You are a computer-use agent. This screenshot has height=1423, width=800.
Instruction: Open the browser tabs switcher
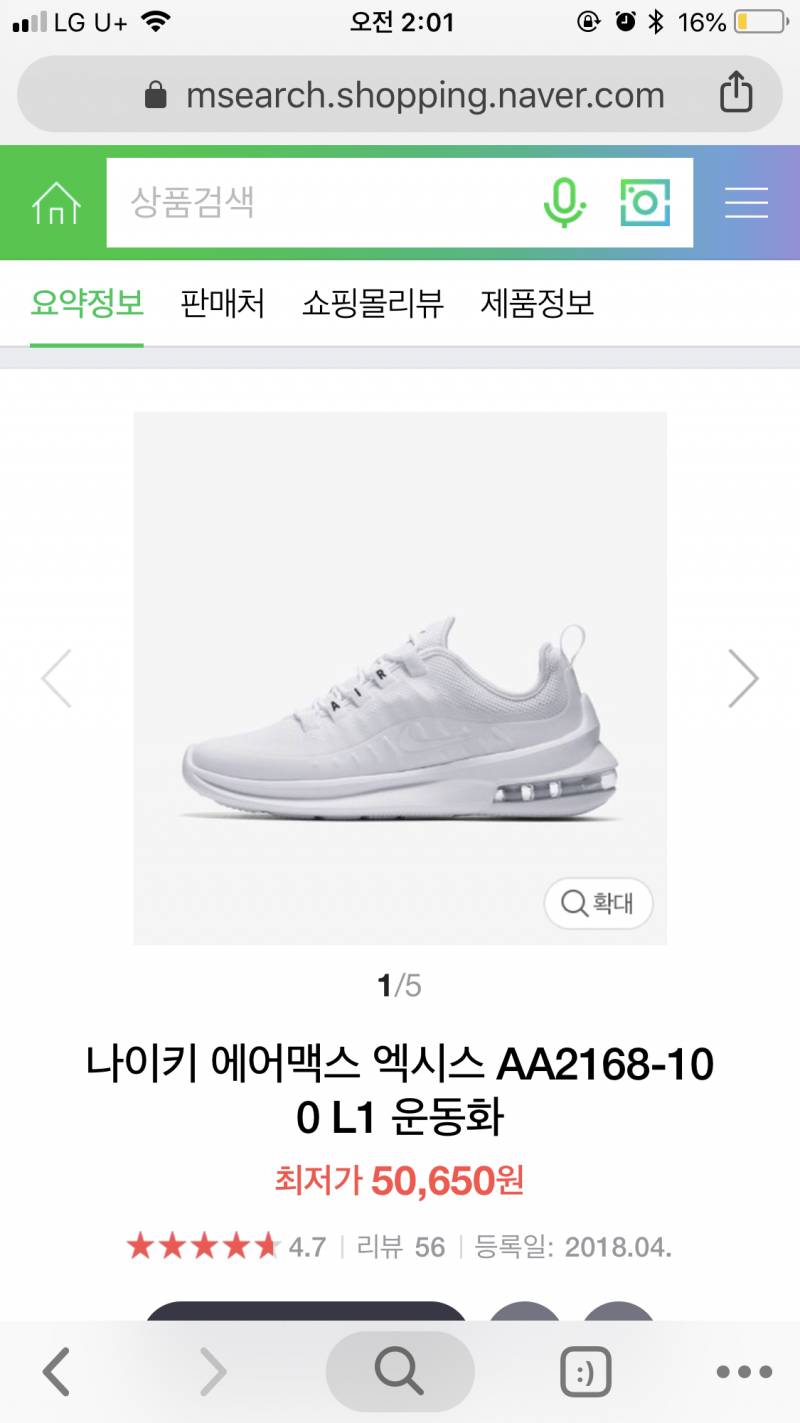[x=585, y=1371]
